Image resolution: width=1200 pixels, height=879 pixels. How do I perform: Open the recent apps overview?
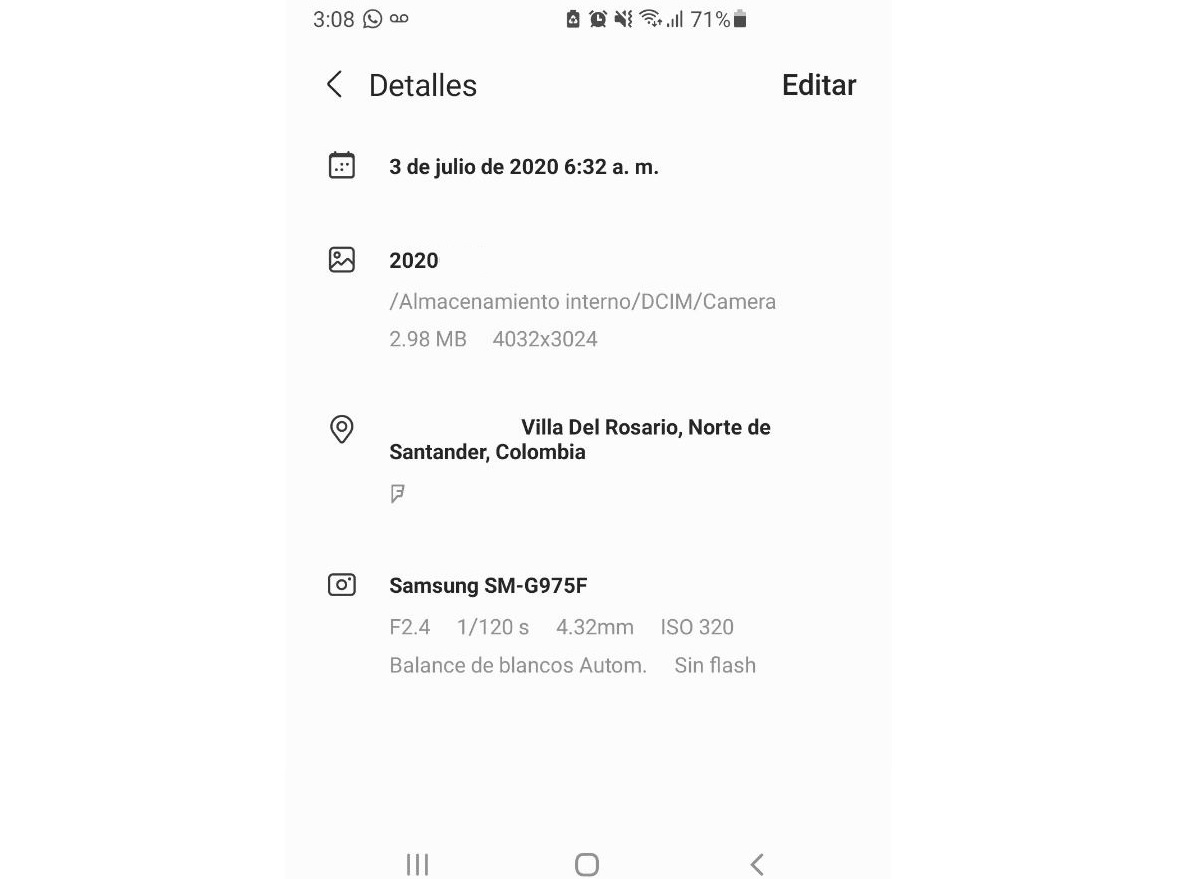418,864
